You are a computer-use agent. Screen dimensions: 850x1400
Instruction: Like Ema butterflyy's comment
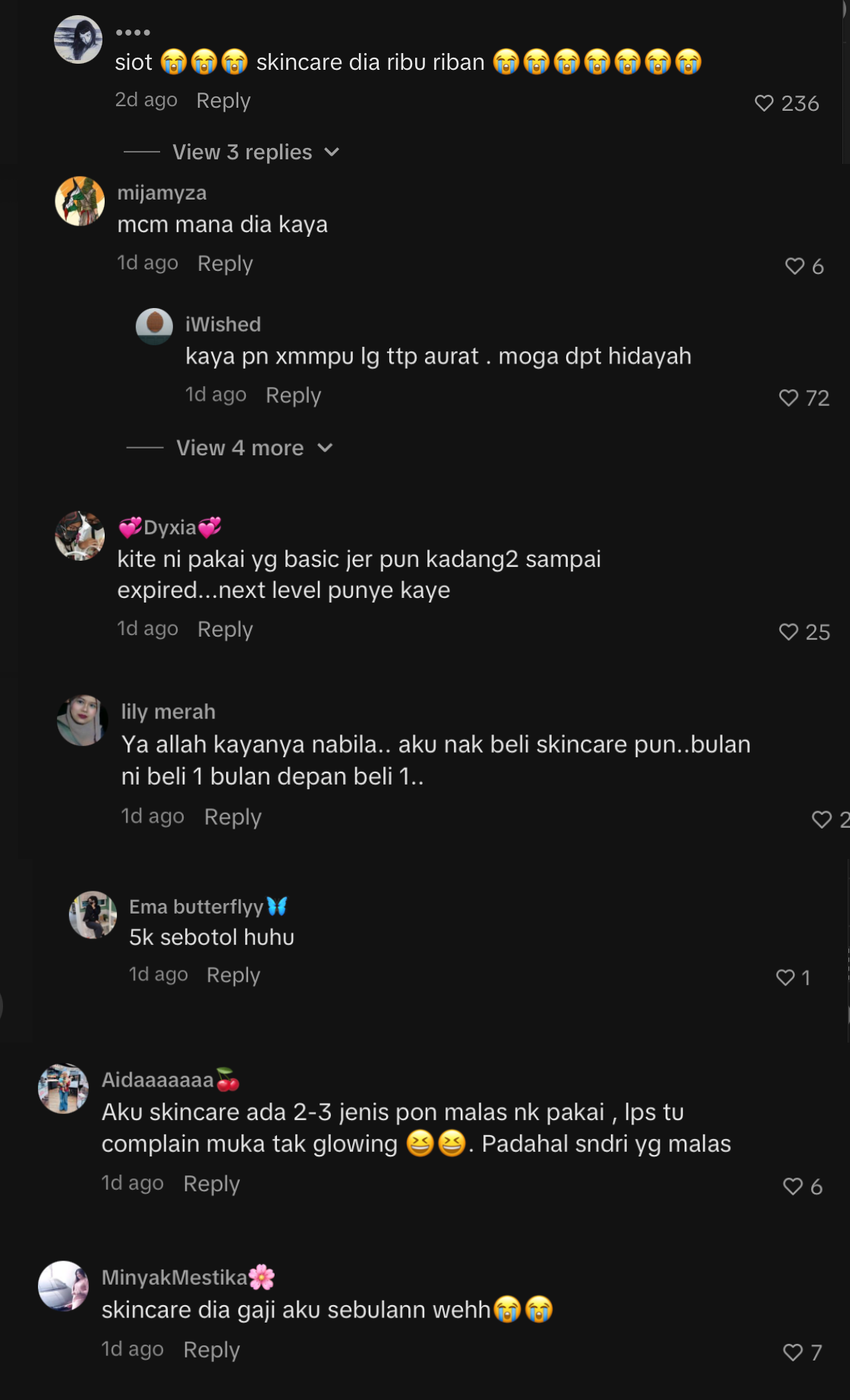pyautogui.click(x=785, y=977)
